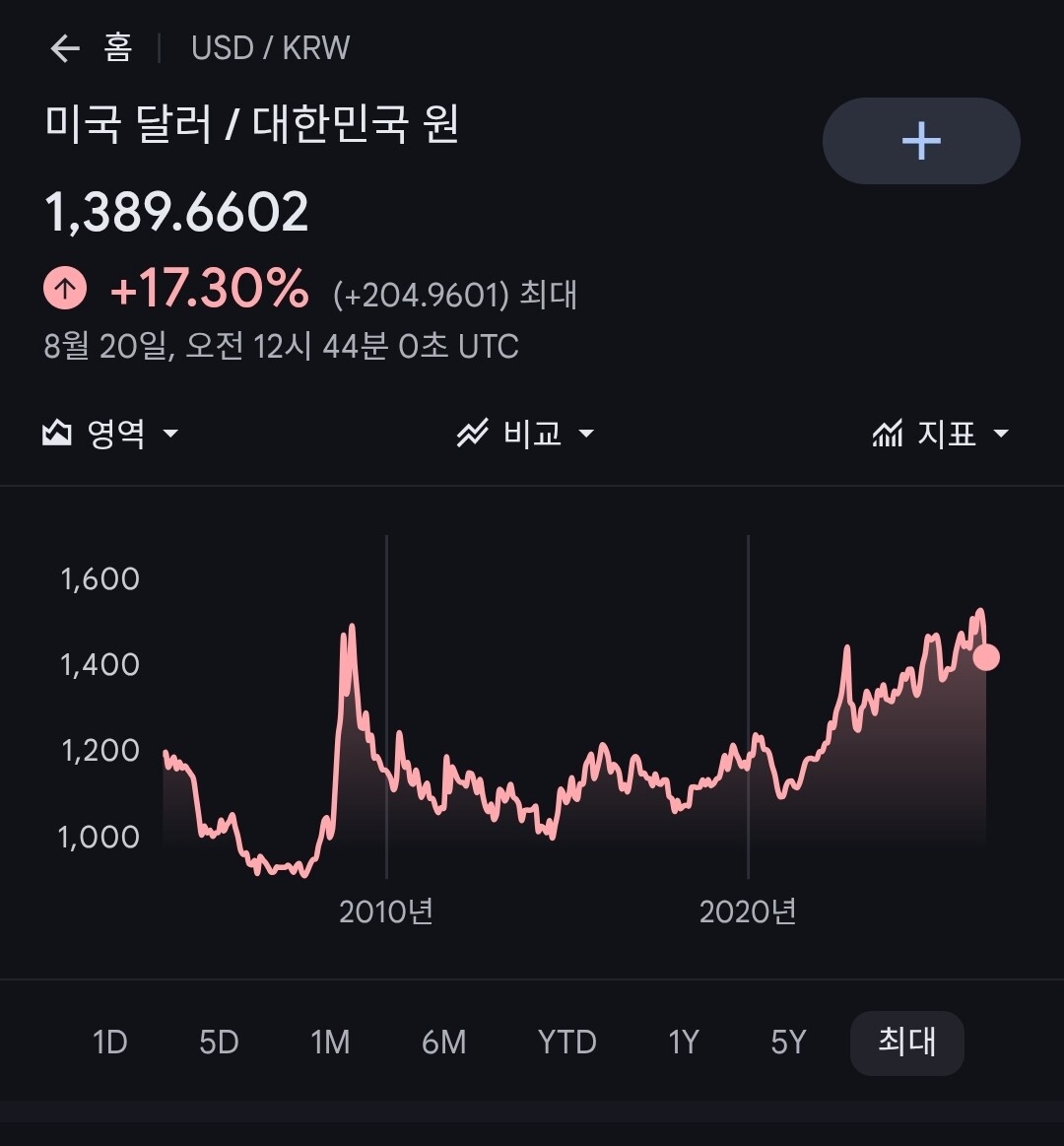Show the 1M chart range

point(330,1043)
